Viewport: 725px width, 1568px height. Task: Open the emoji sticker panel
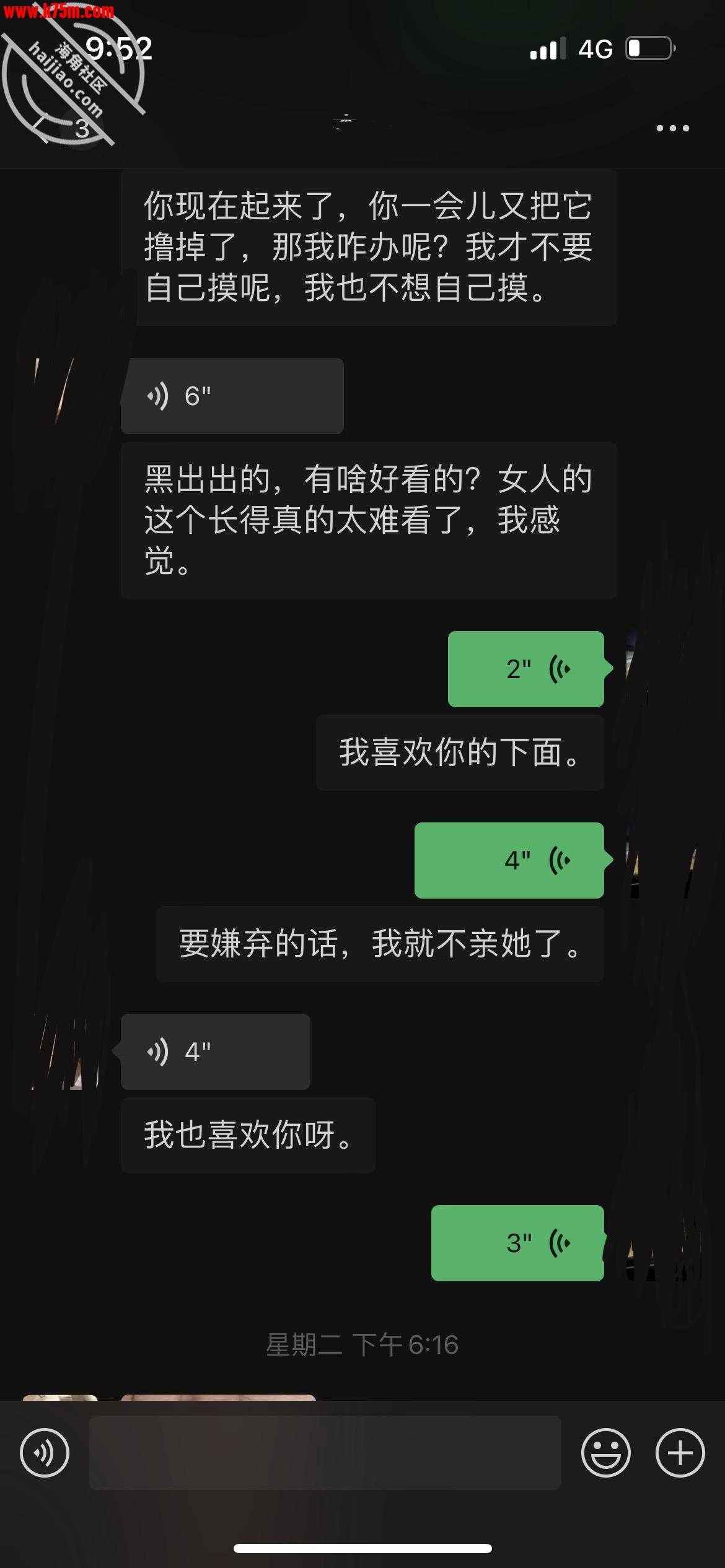click(x=605, y=1453)
